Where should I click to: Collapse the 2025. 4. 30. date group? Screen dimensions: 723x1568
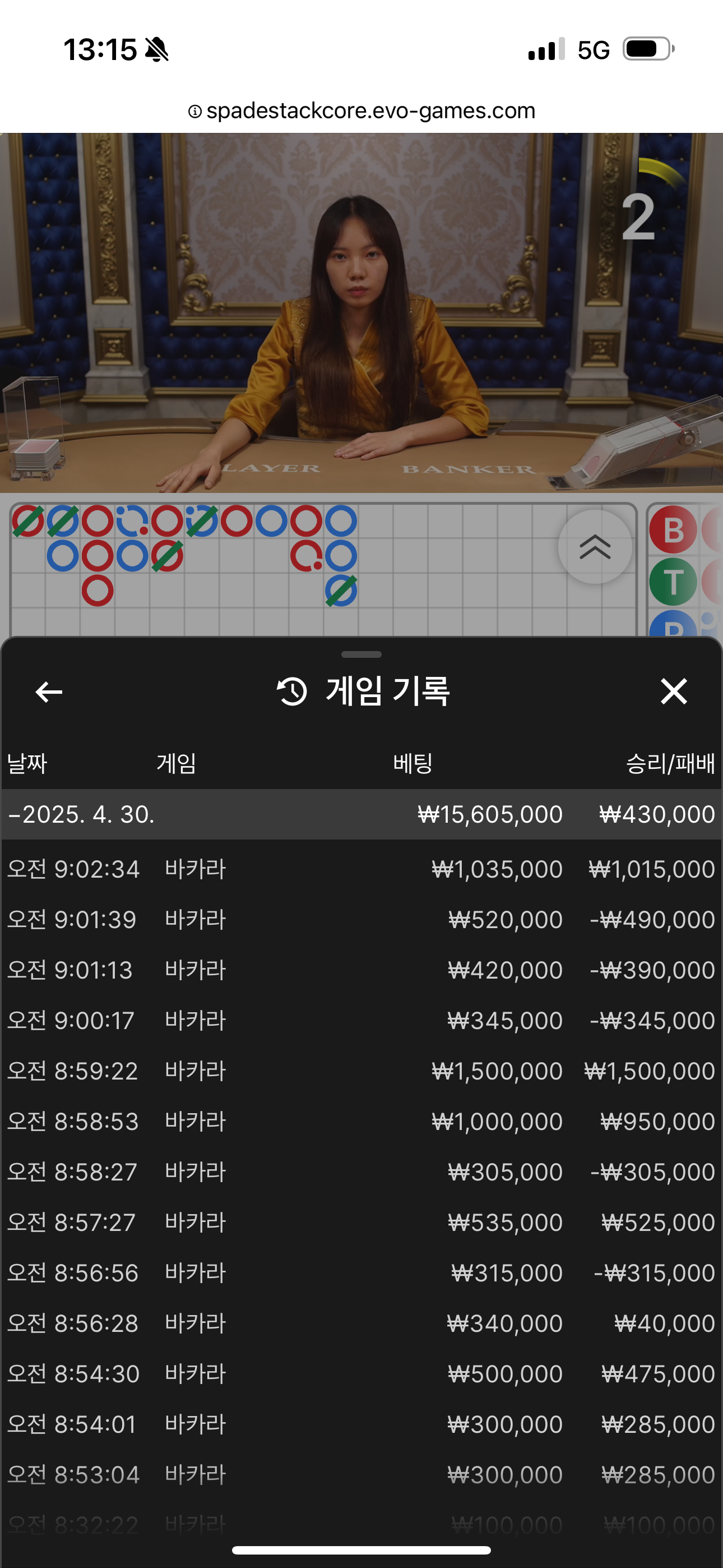point(361,814)
